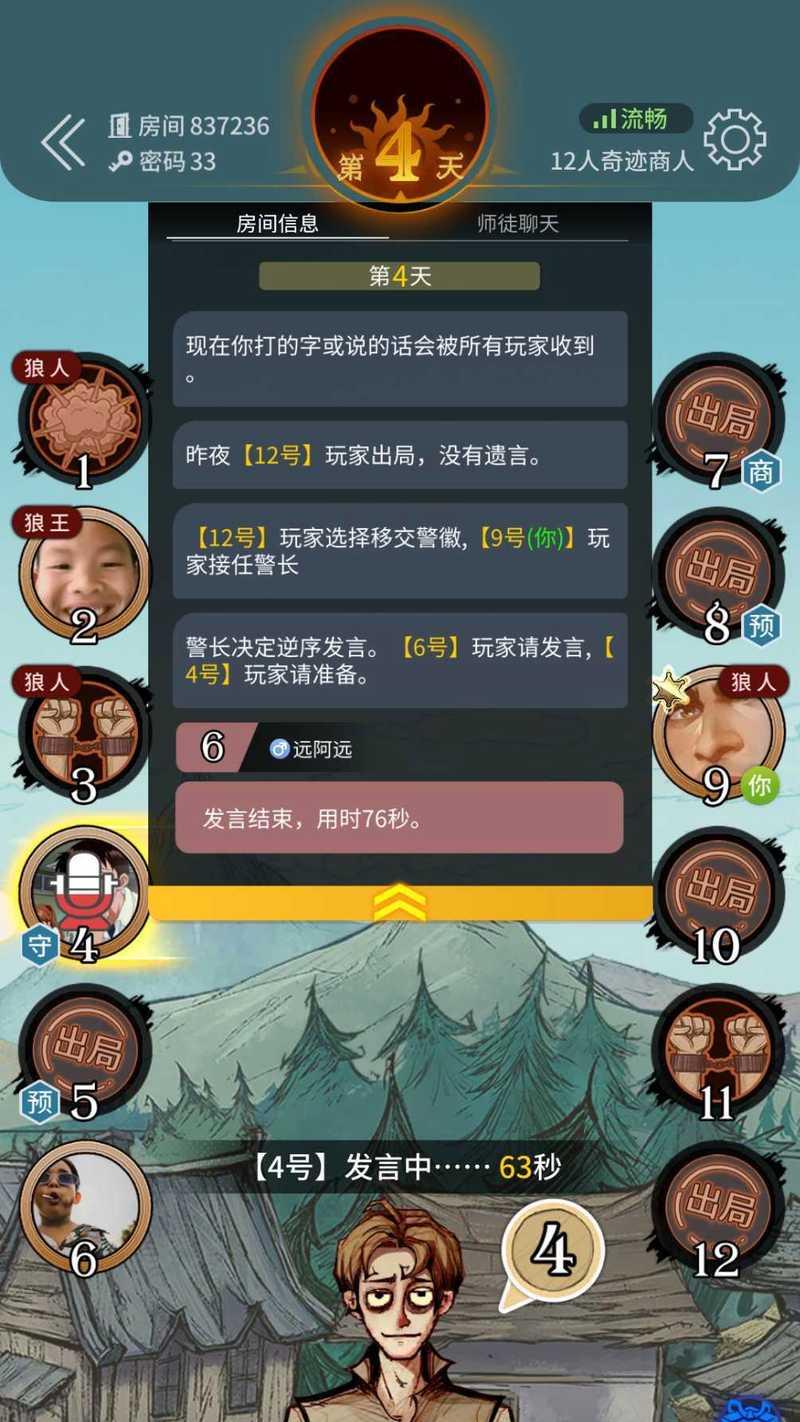Viewport: 800px width, 1422px height.
Task: Tap the 远阿远 name in chat
Action: pyautogui.click(x=322, y=749)
